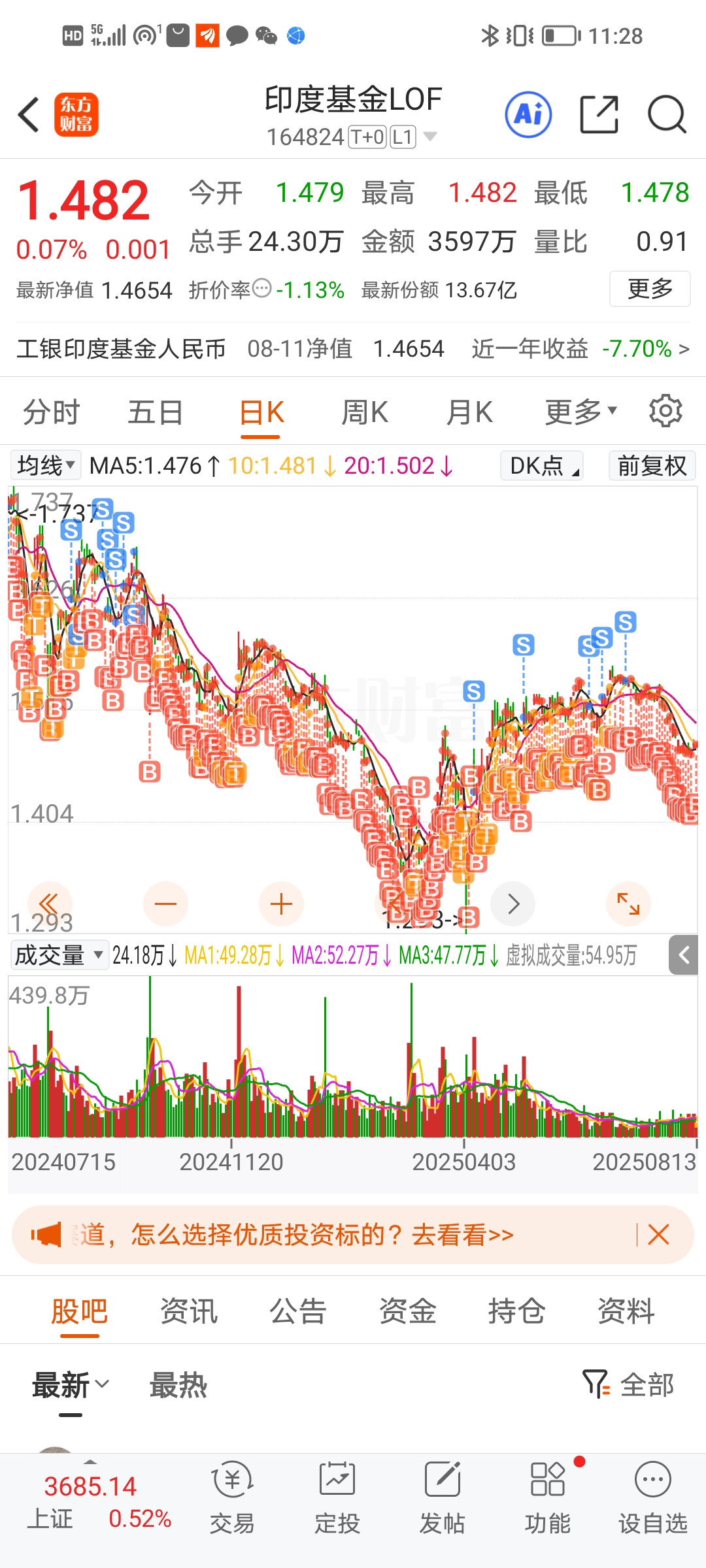Zoom in the chart with plus button
The image size is (706, 1568).
[281, 904]
